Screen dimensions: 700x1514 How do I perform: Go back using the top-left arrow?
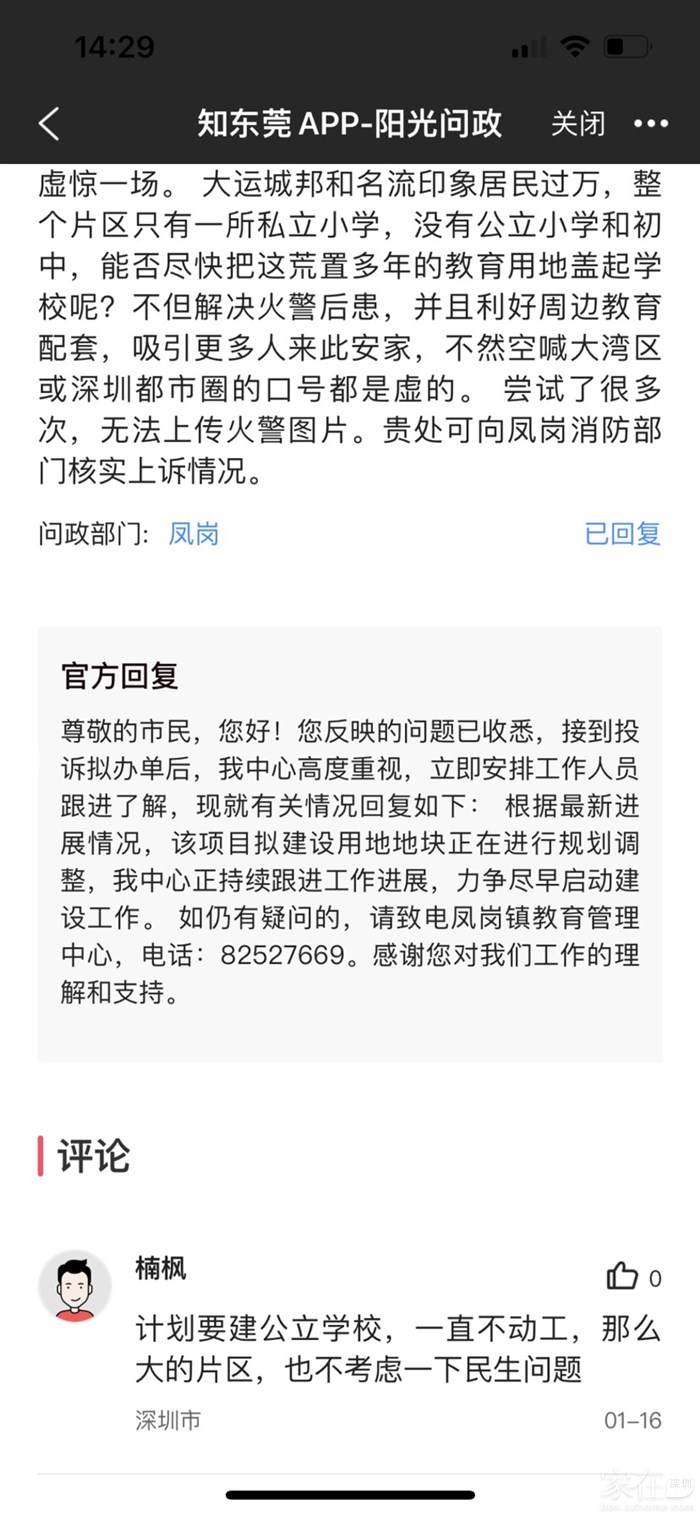tap(49, 124)
